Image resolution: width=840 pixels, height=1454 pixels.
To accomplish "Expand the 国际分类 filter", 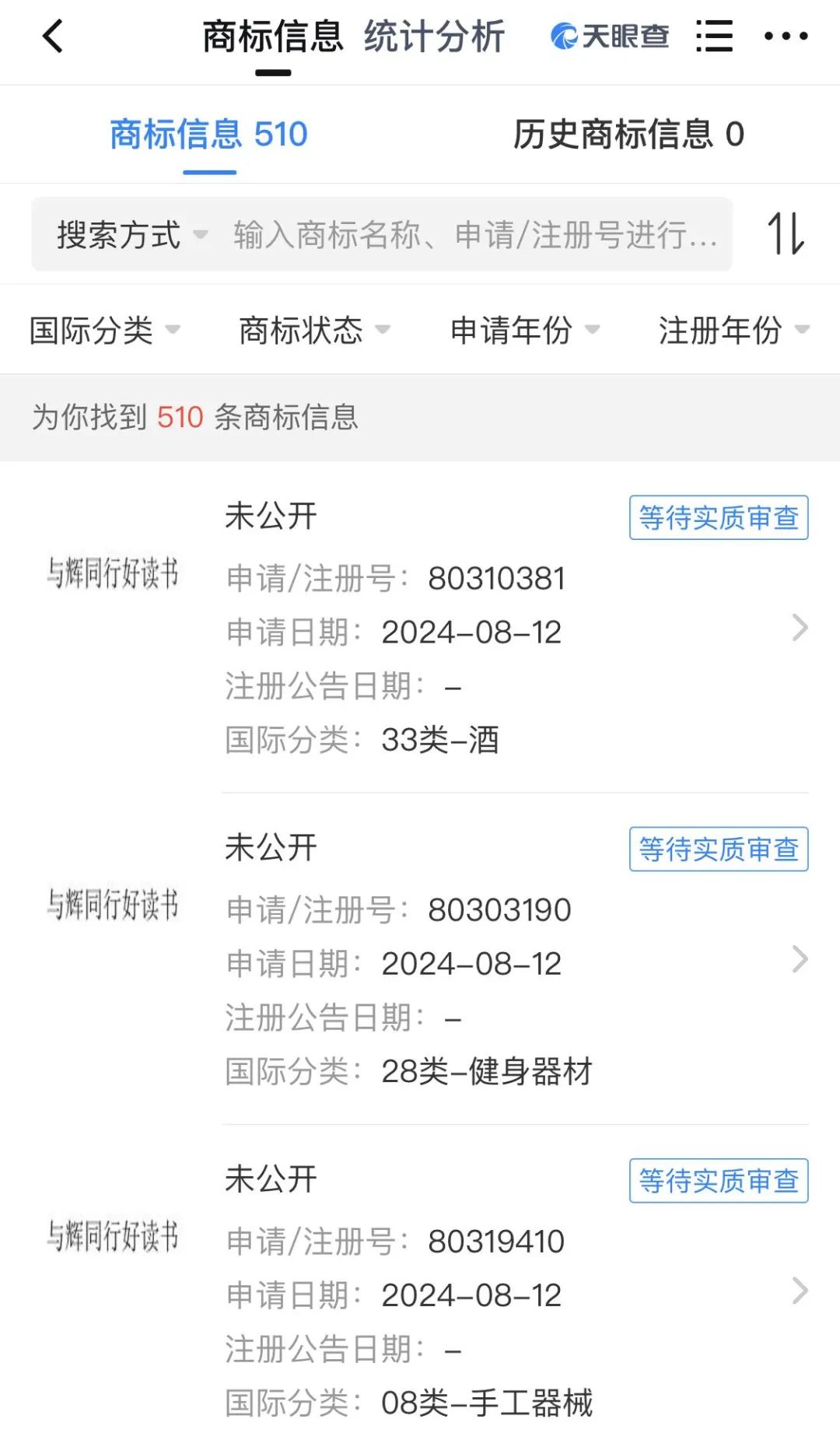I will (x=104, y=330).
